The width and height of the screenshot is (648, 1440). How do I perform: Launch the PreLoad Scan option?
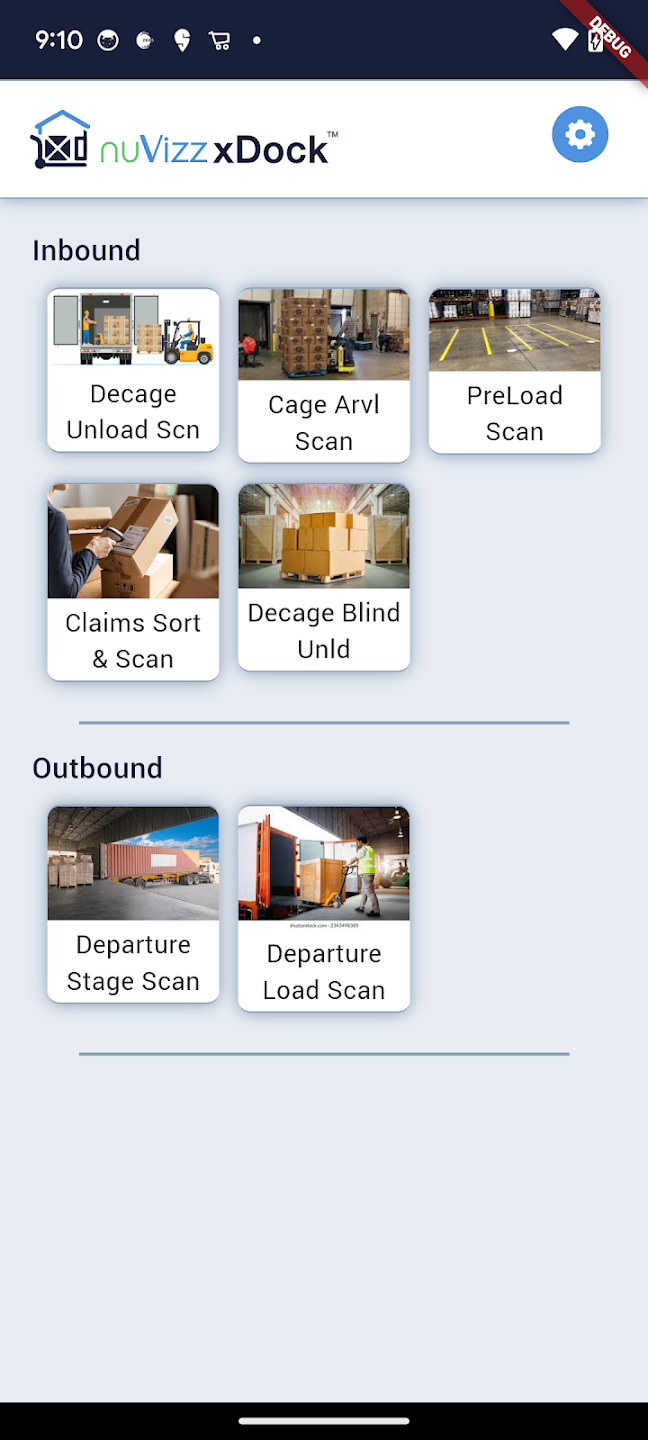click(514, 371)
